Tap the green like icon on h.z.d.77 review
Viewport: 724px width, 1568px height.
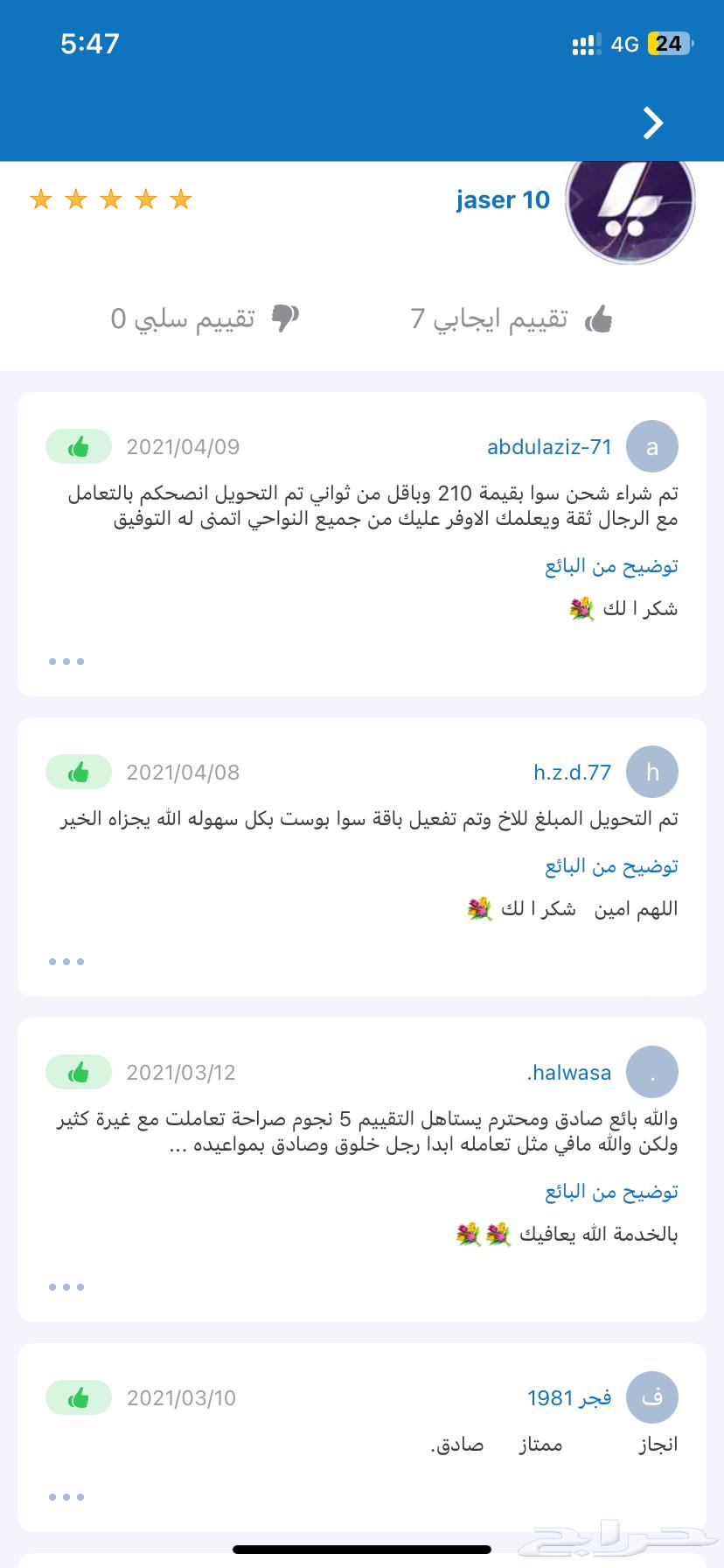78,772
